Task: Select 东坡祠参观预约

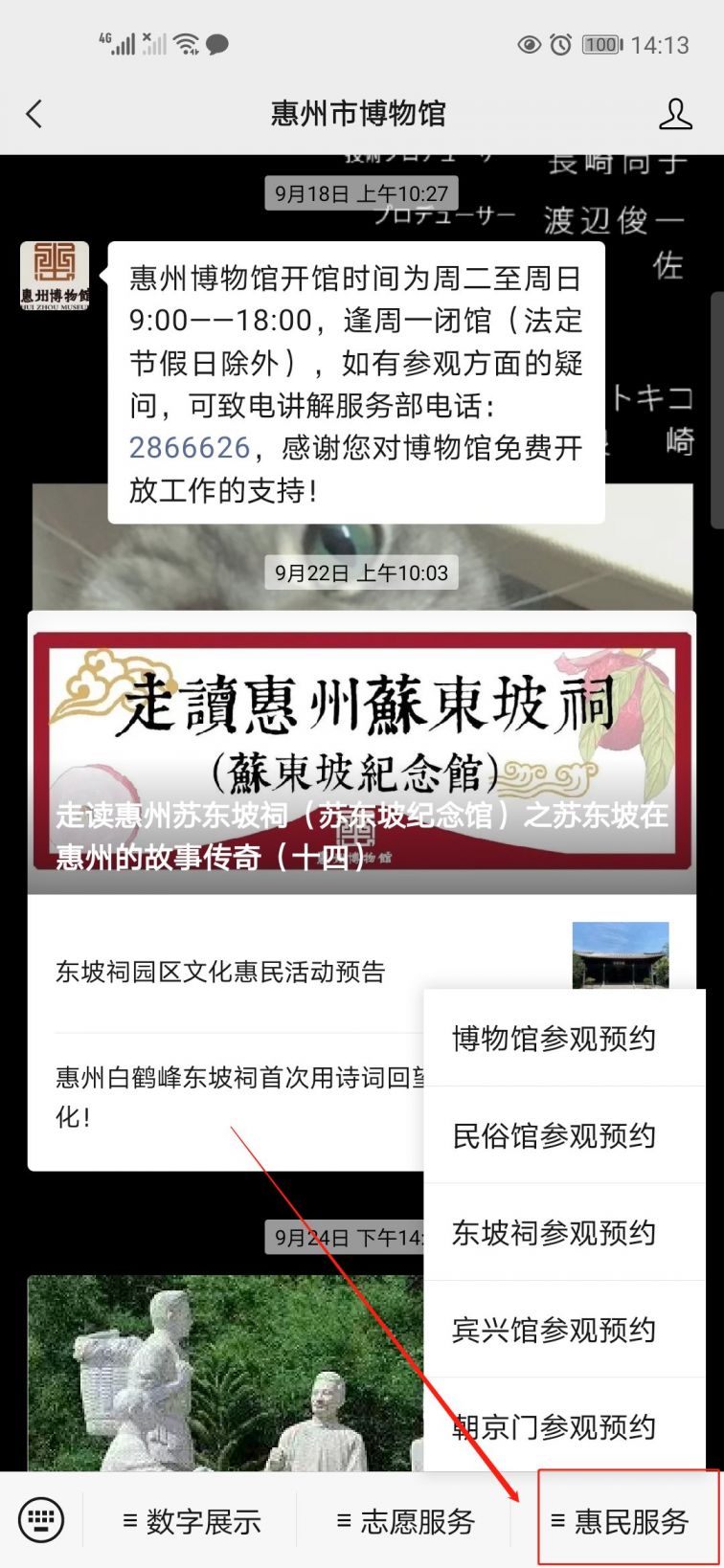Action: click(554, 1233)
